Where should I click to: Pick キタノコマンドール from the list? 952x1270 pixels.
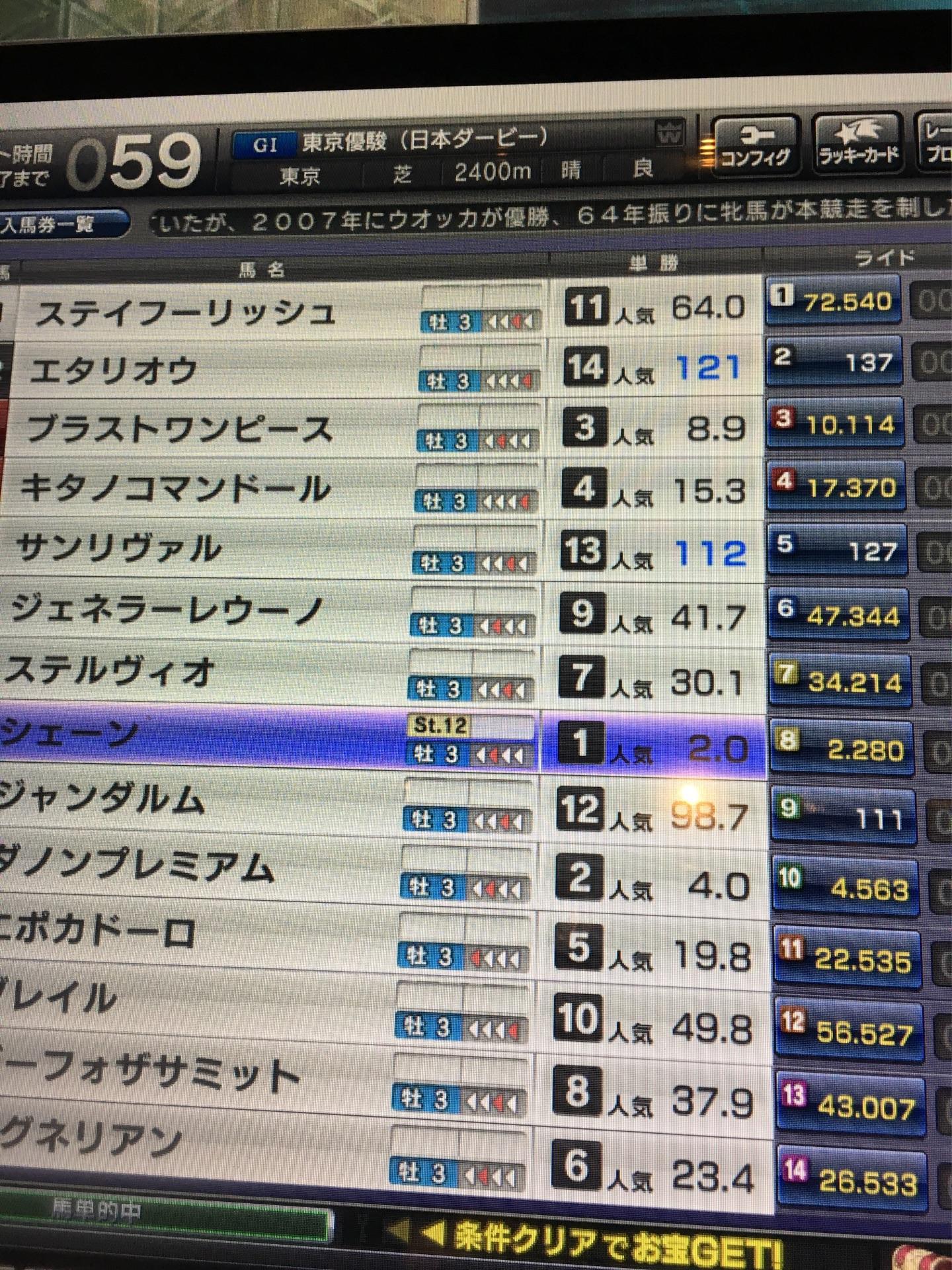(x=175, y=490)
